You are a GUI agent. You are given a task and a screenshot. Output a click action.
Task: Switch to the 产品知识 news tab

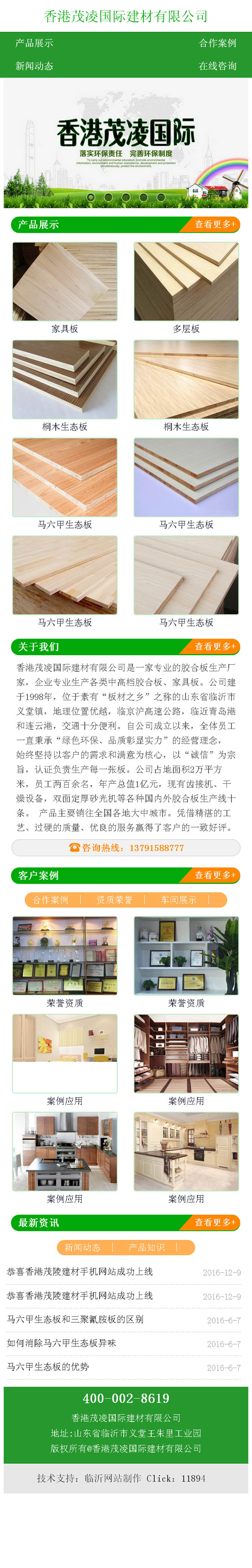click(x=147, y=1247)
